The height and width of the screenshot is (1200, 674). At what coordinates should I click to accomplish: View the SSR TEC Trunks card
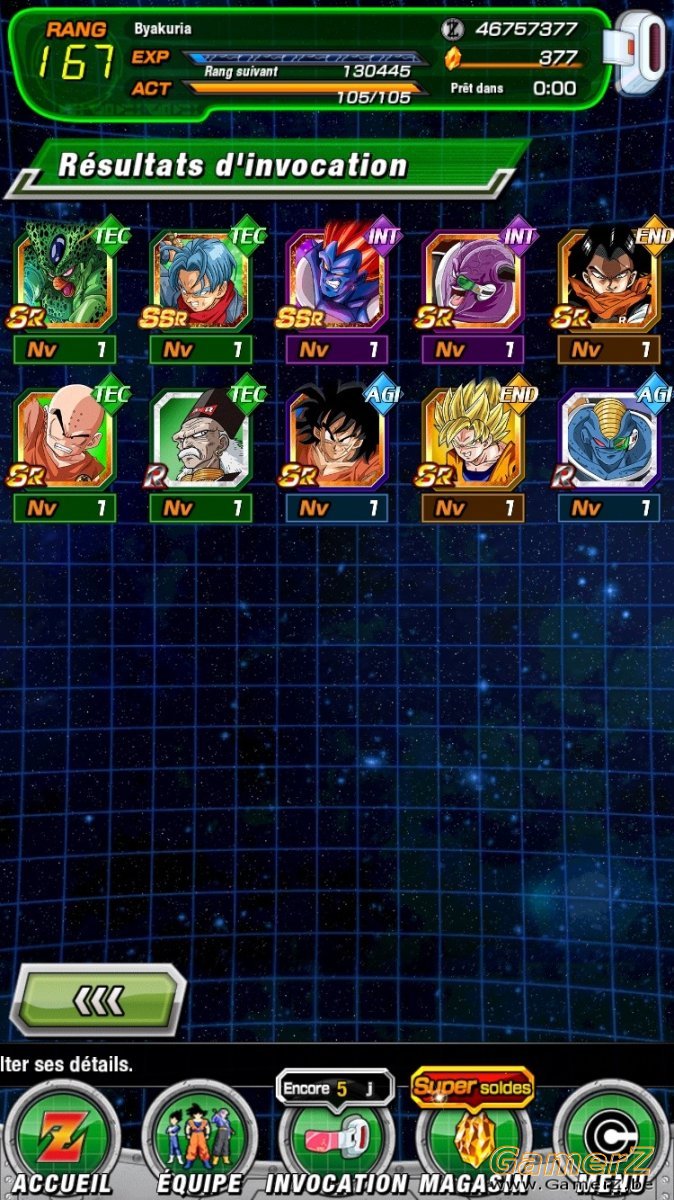(x=201, y=282)
